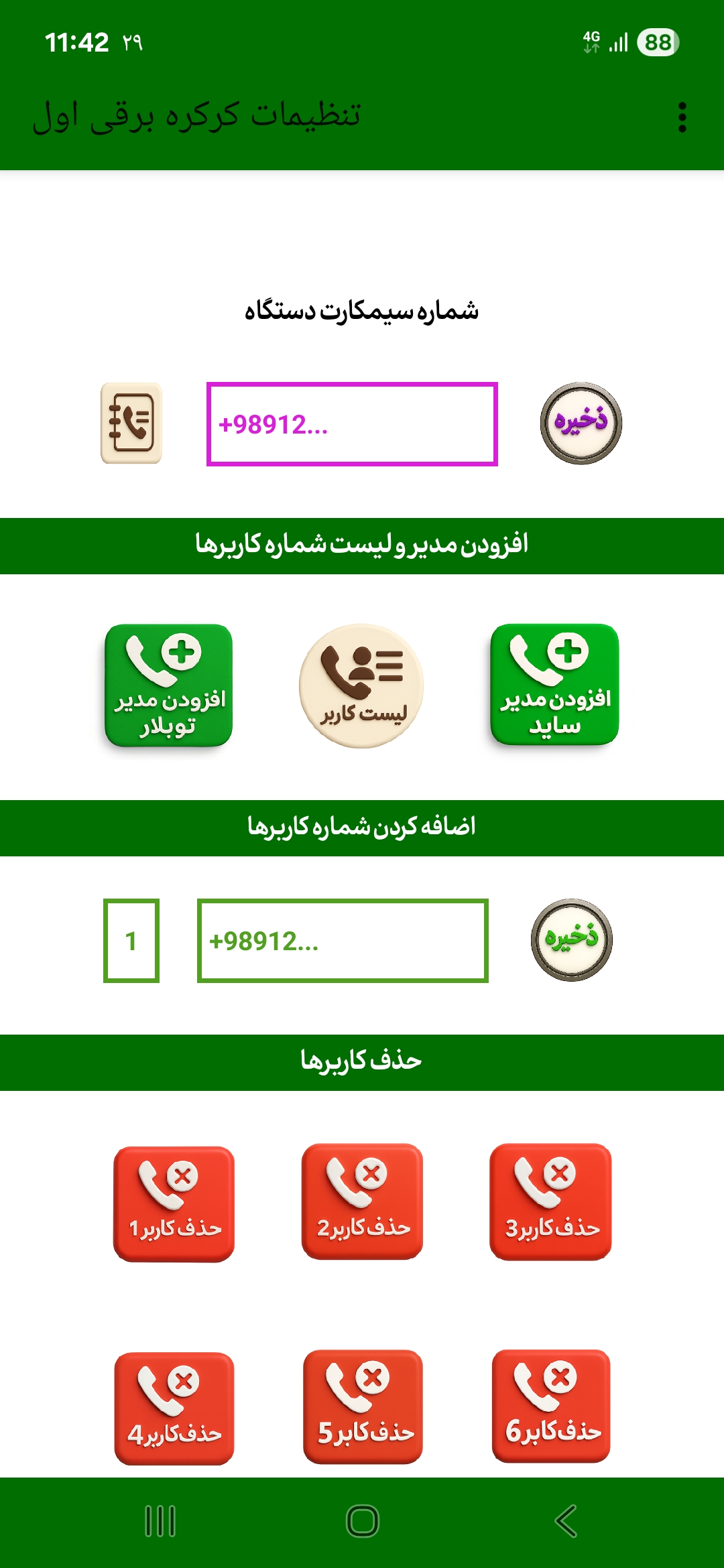
Task: Delete user 5 with حذف کاربر5
Action: coord(363,1407)
